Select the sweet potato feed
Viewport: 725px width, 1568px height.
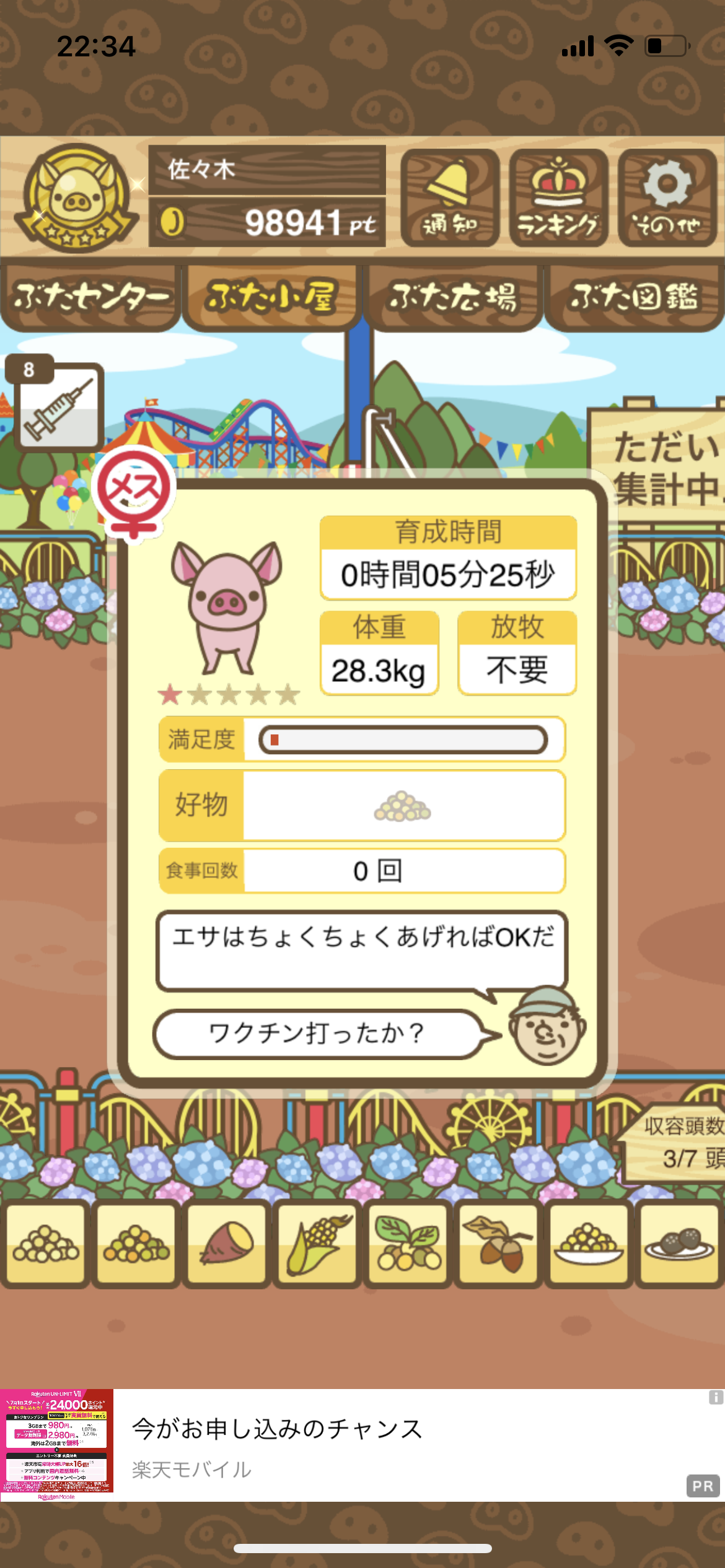click(227, 1243)
